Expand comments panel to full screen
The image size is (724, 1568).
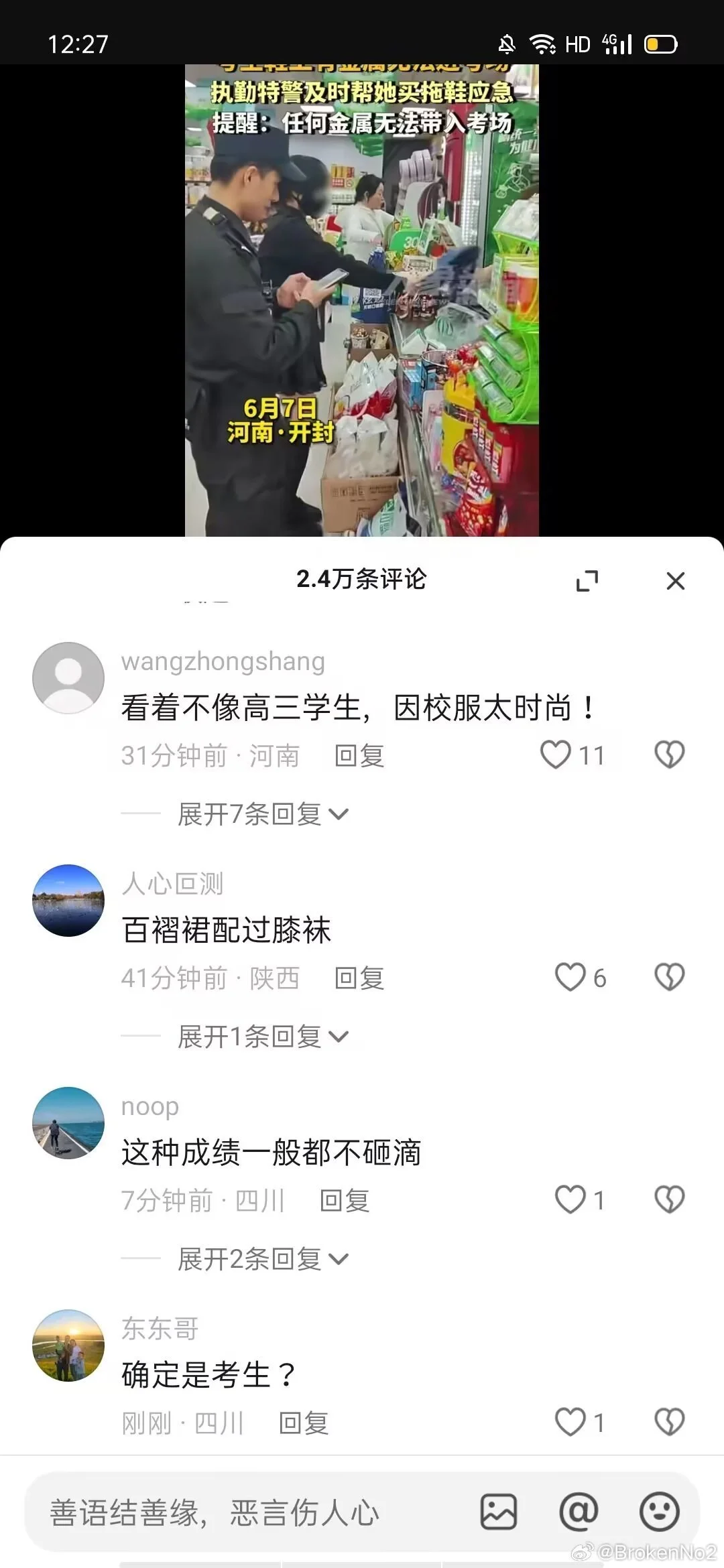pyautogui.click(x=587, y=581)
